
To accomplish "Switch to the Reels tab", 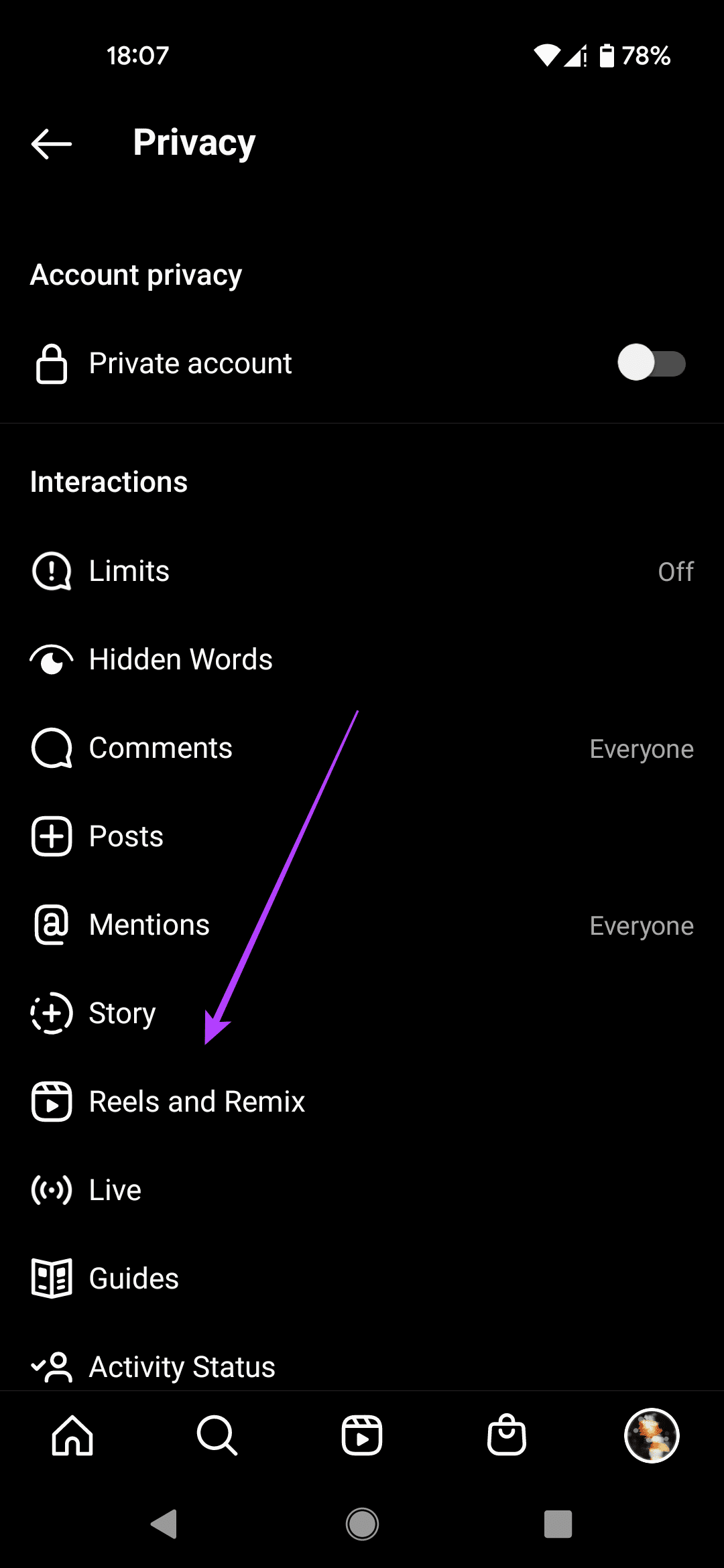I will pyautogui.click(x=362, y=1436).
